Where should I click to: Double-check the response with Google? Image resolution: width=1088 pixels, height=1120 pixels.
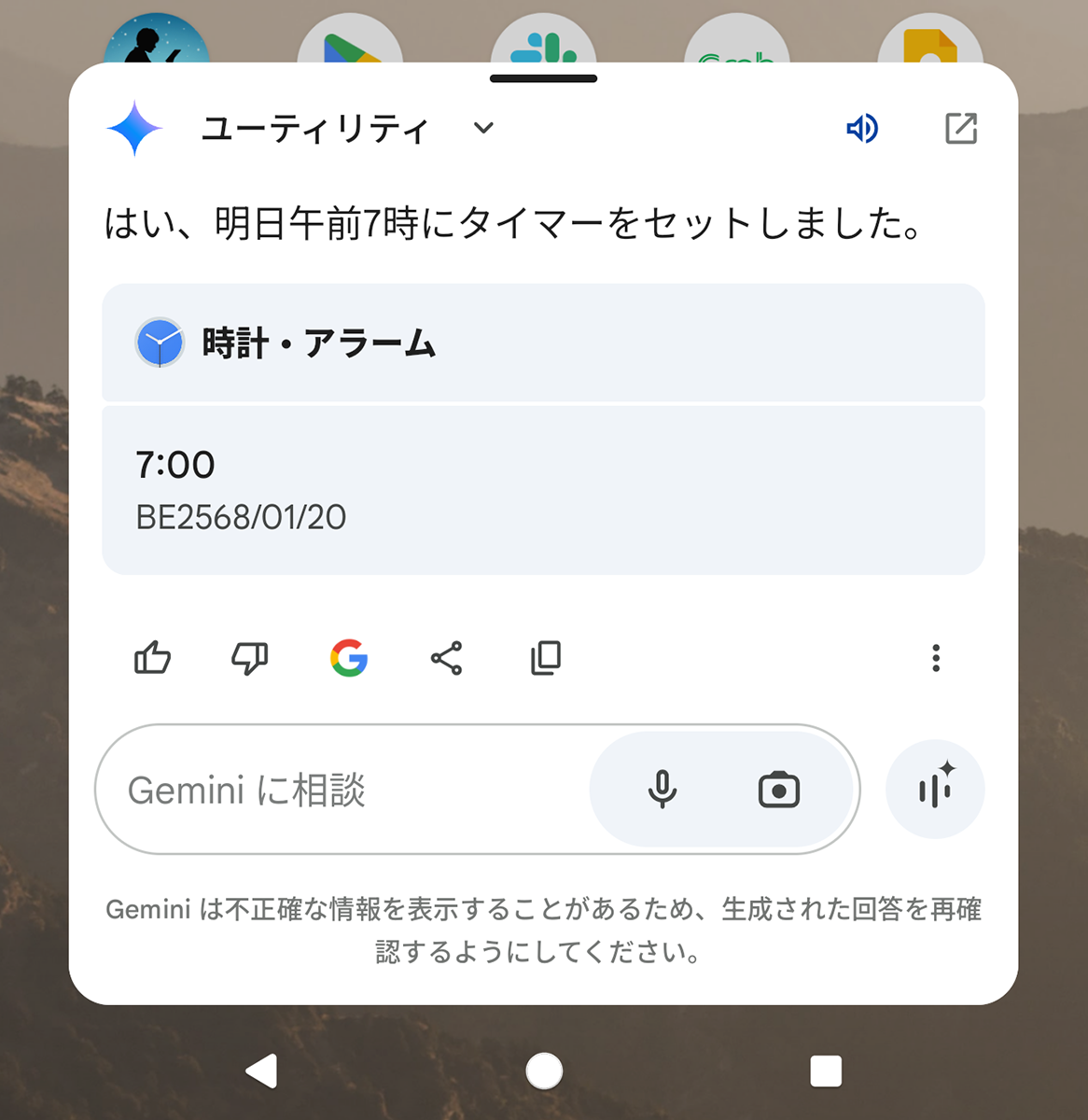click(x=349, y=658)
